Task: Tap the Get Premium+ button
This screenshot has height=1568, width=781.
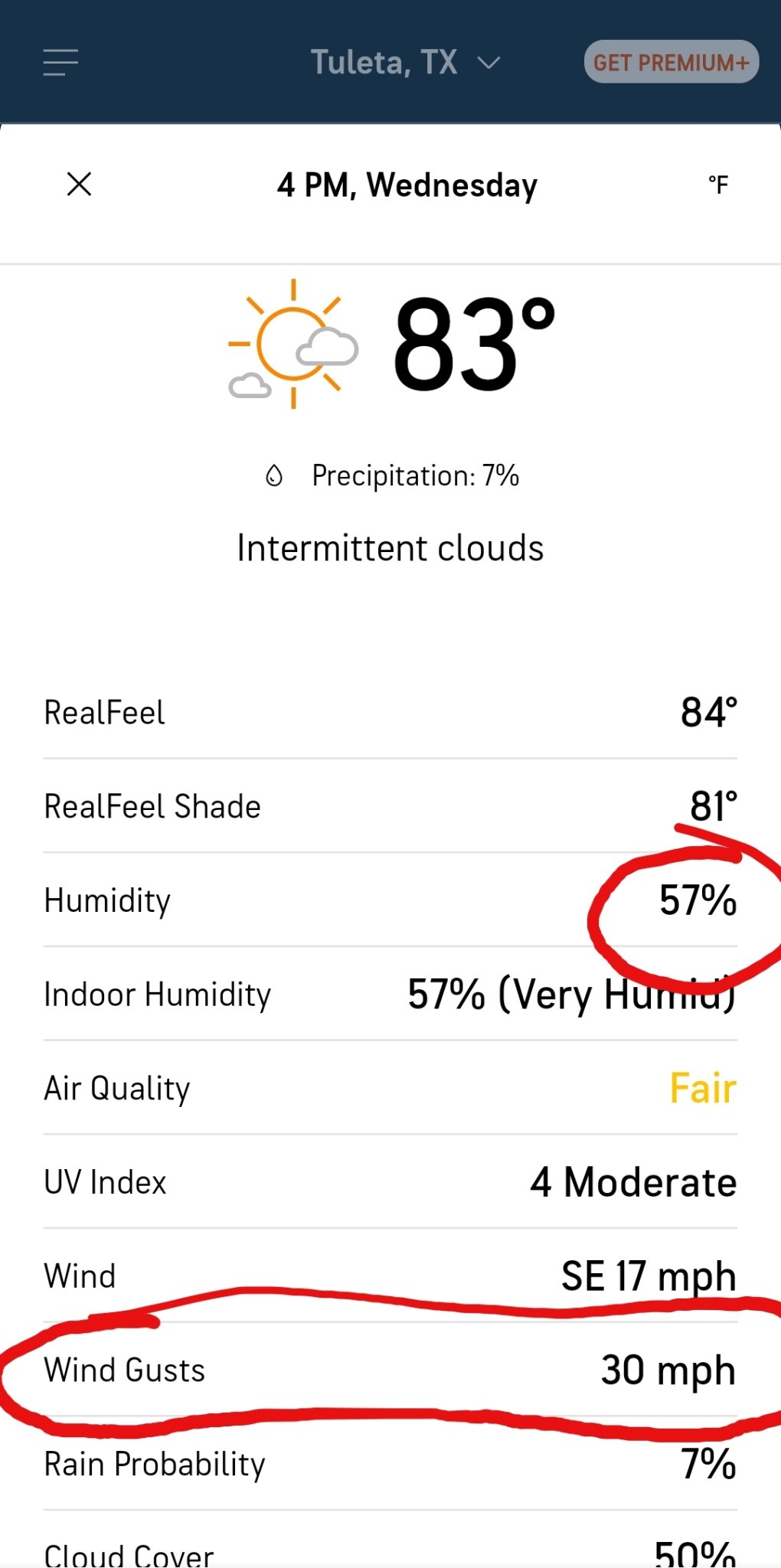Action: 671,62
